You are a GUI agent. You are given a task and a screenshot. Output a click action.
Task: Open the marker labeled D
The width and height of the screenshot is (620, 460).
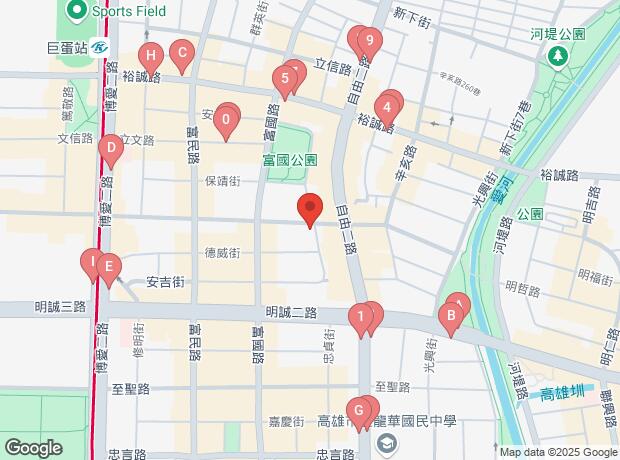click(111, 151)
